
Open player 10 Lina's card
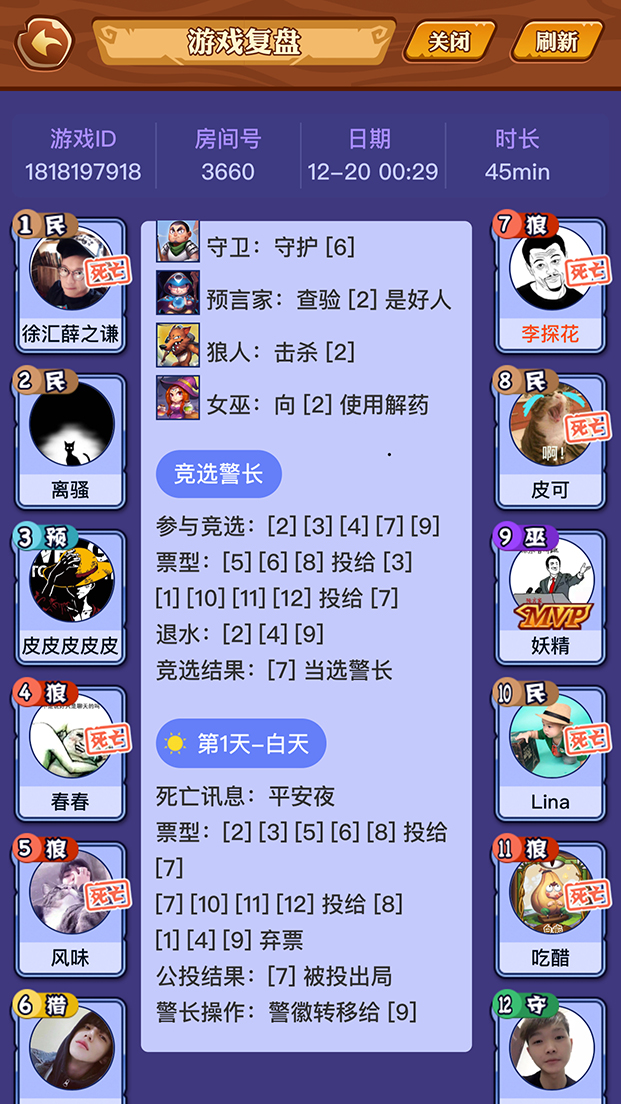point(550,751)
